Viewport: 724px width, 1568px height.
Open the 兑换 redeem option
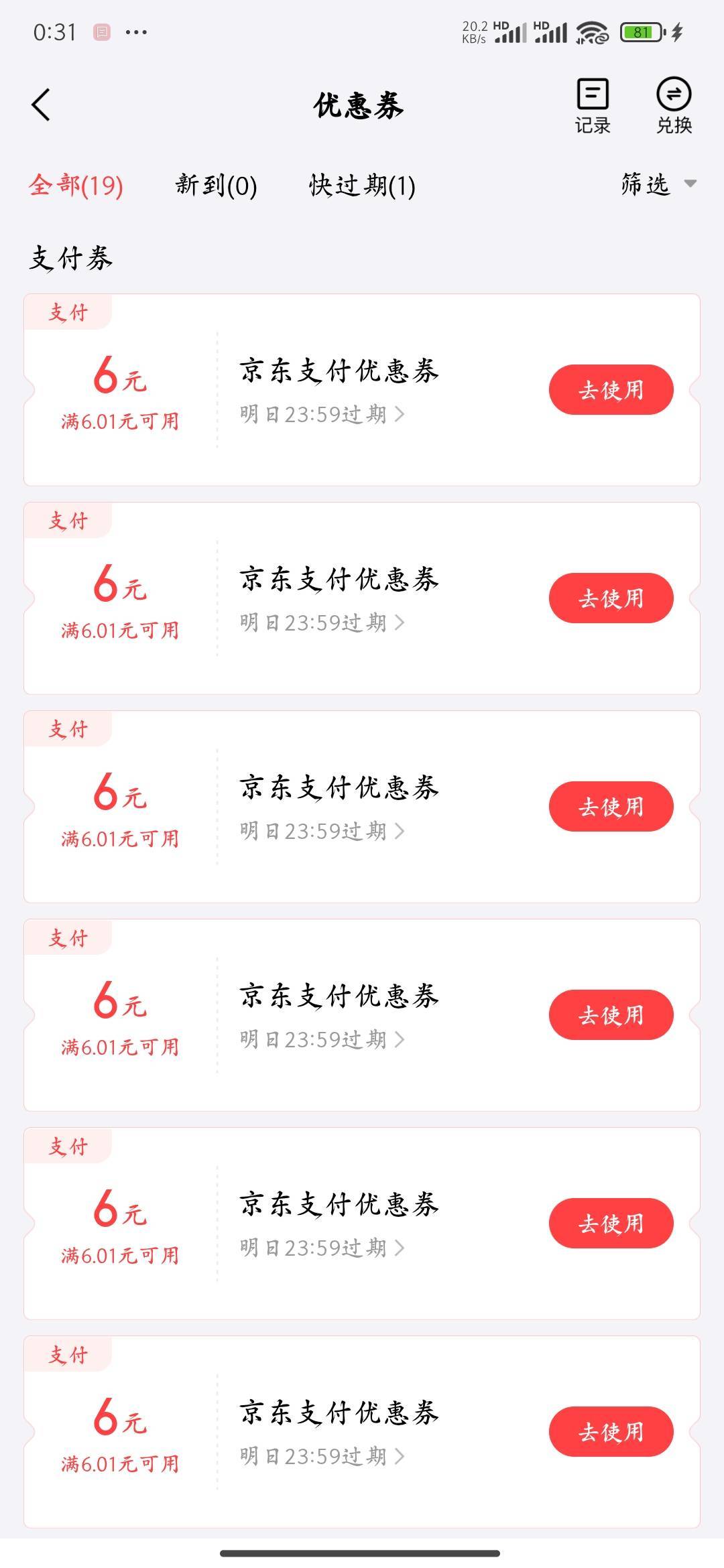(x=674, y=106)
